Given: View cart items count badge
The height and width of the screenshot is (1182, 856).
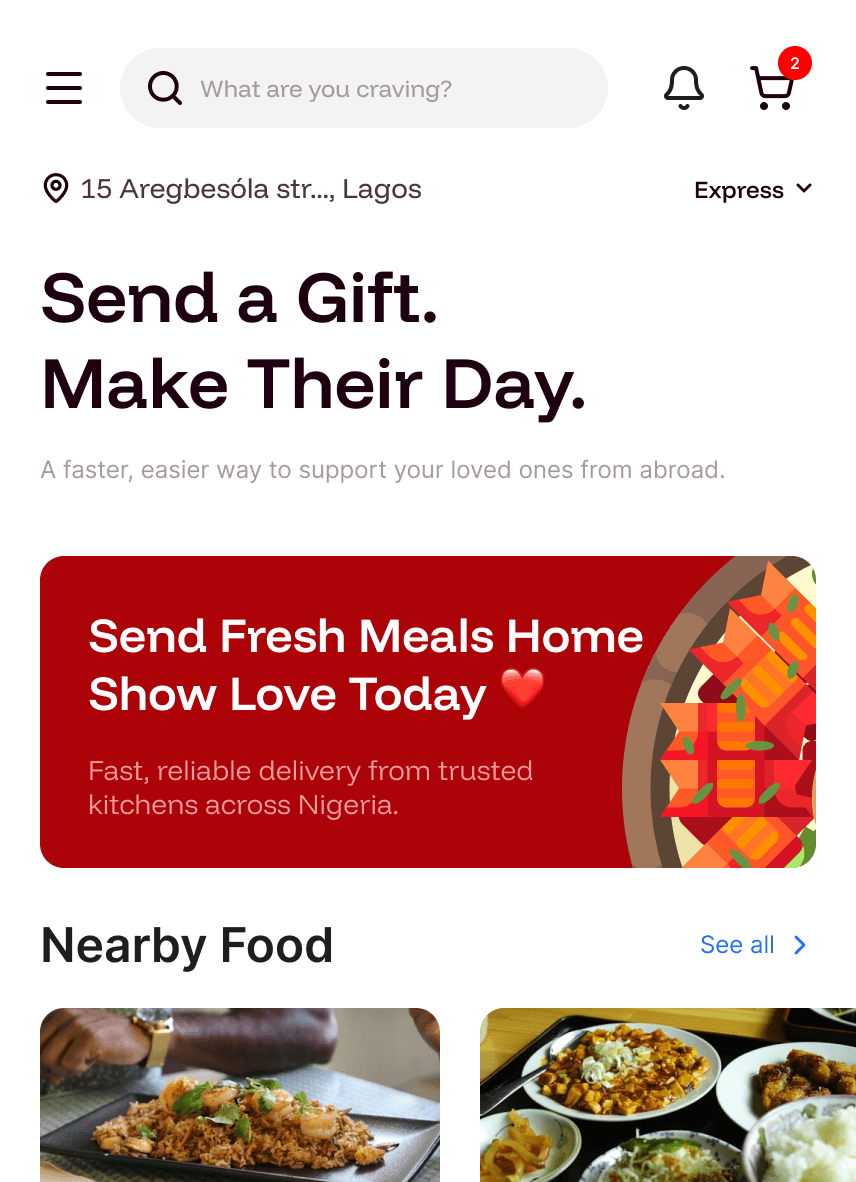Looking at the screenshot, I should 794,64.
